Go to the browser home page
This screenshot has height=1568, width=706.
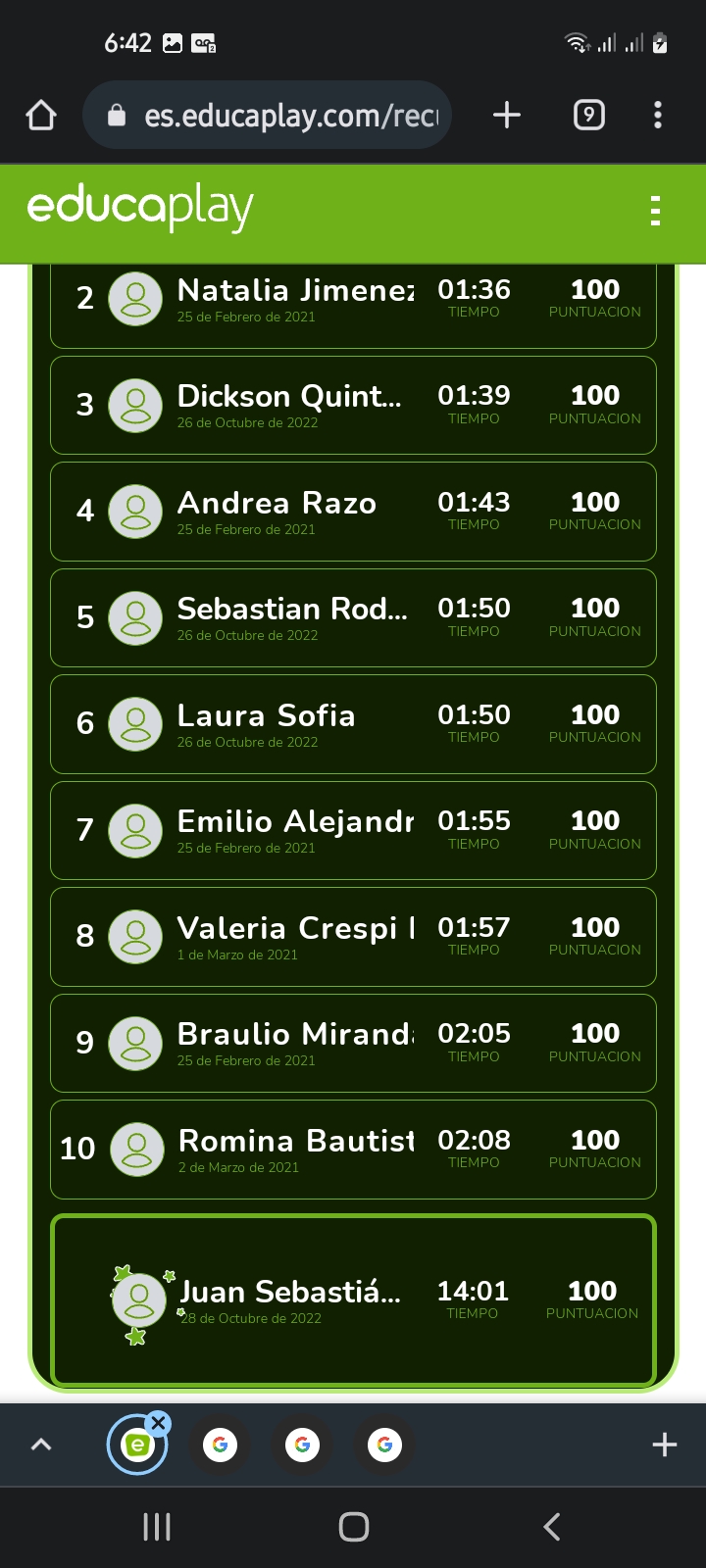click(x=41, y=116)
